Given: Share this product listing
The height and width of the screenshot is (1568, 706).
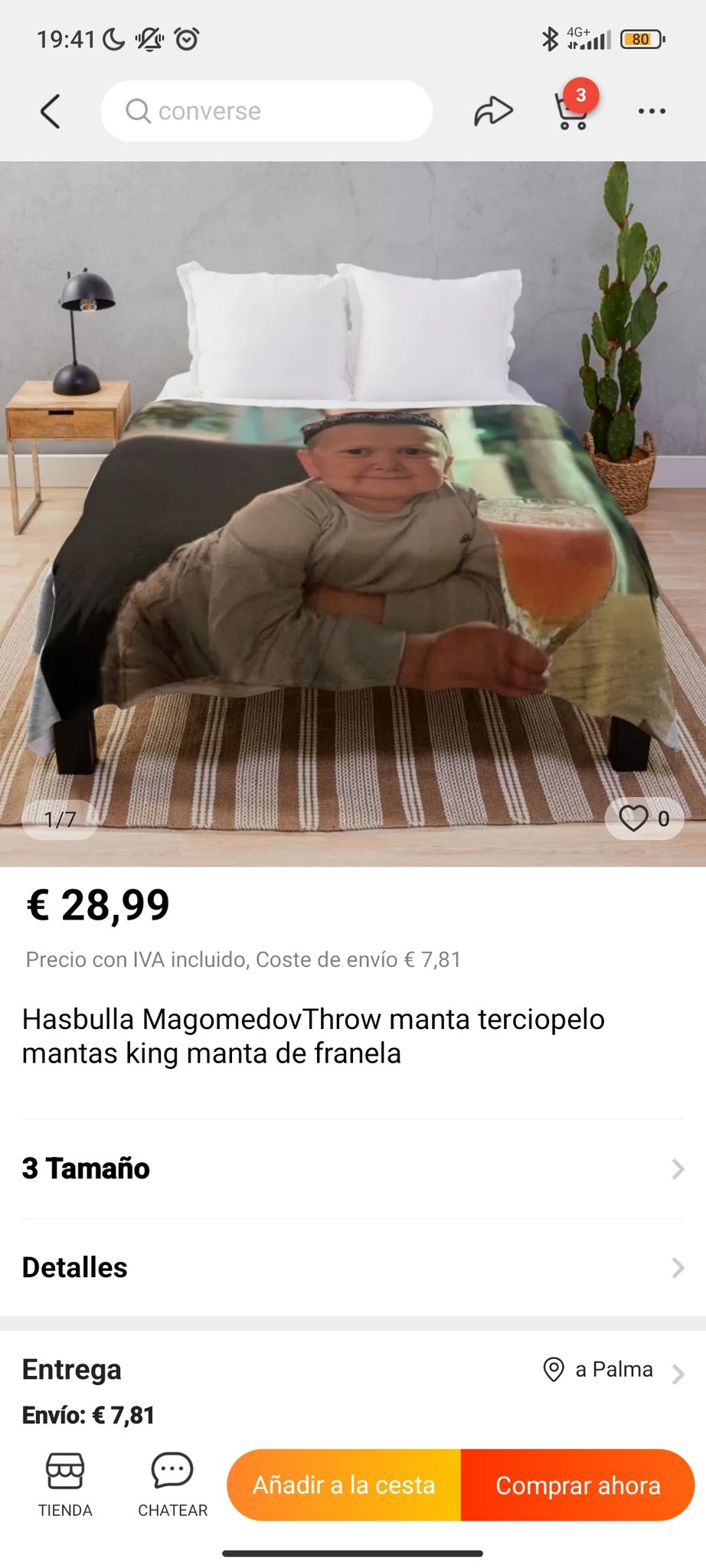Looking at the screenshot, I should click(x=492, y=112).
